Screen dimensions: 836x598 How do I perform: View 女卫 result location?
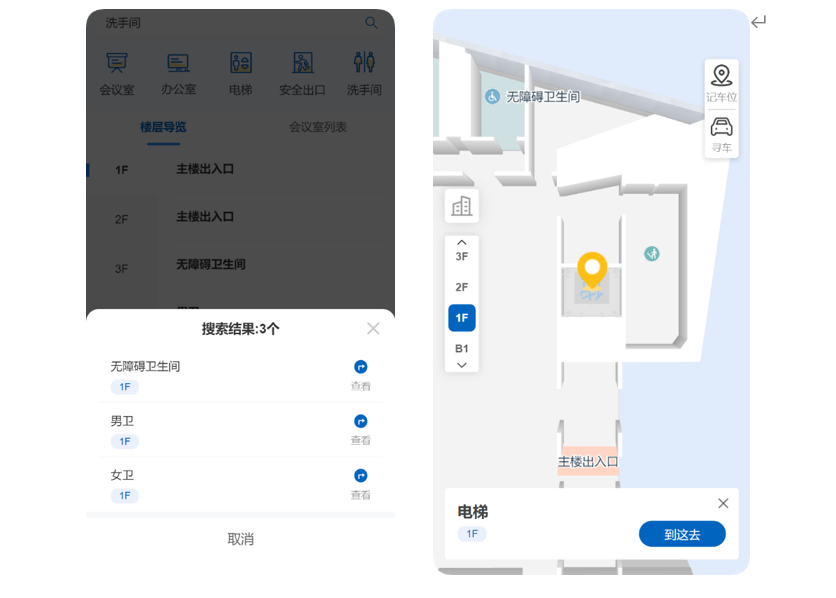point(360,483)
